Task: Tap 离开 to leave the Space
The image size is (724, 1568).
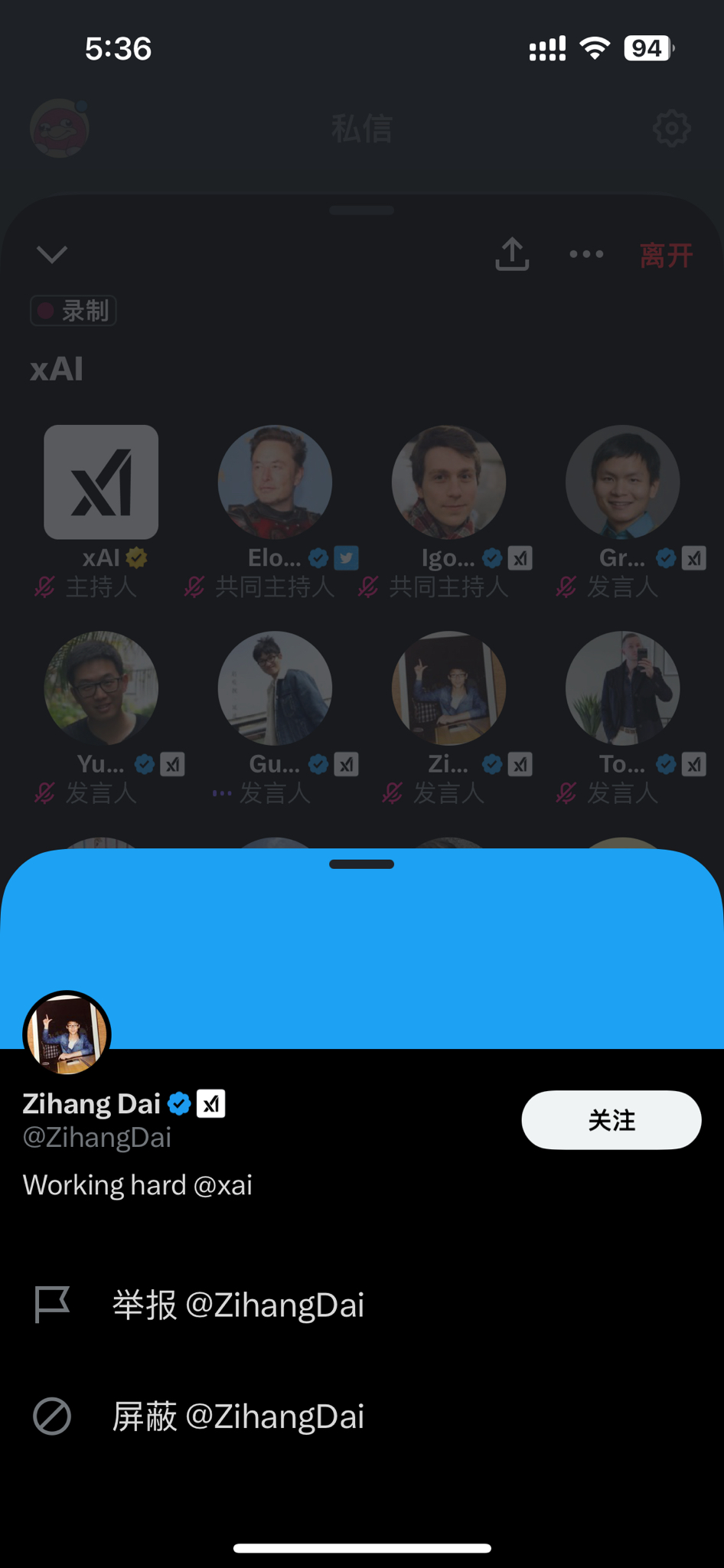Action: click(665, 255)
